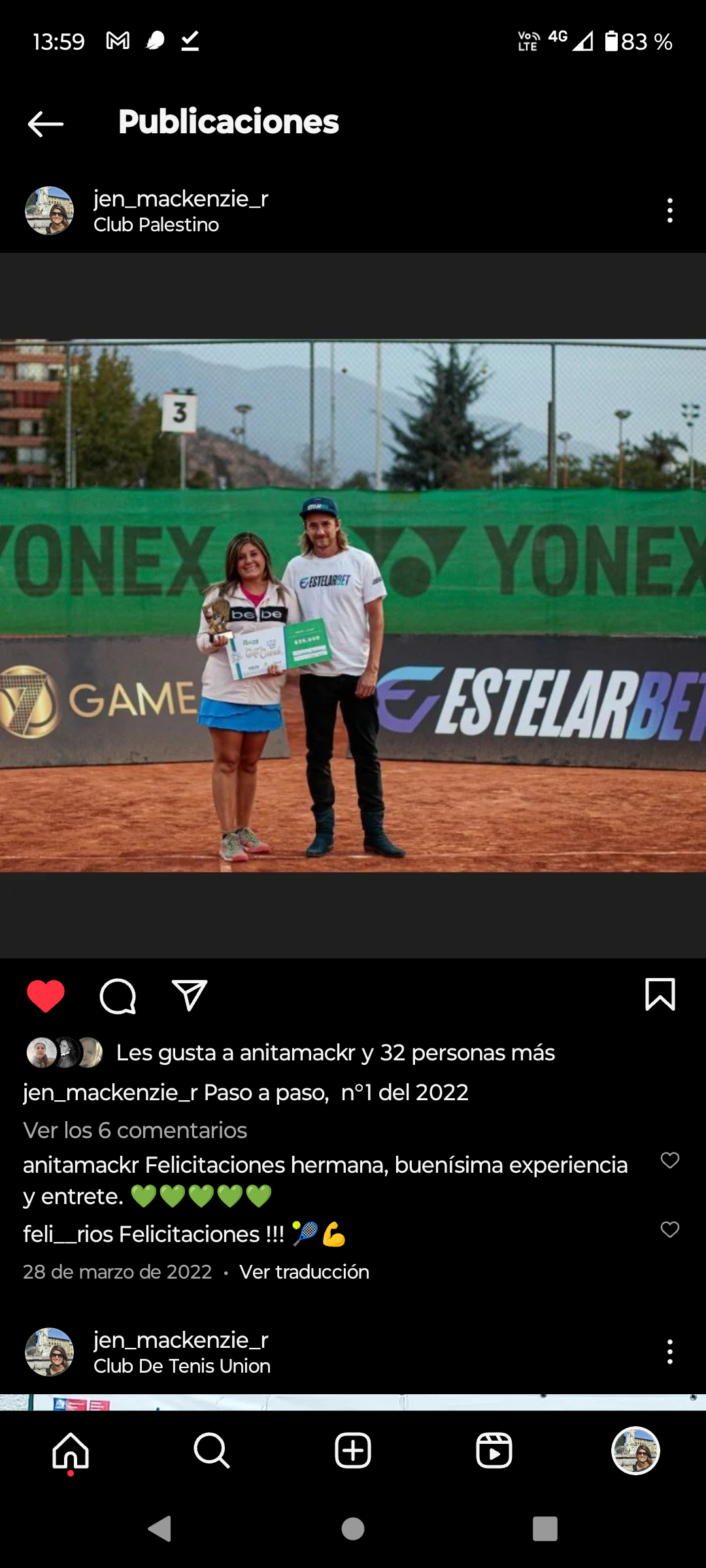This screenshot has height=1568, width=706.
Task: Like feli__rios's comment
Action: point(669,1230)
